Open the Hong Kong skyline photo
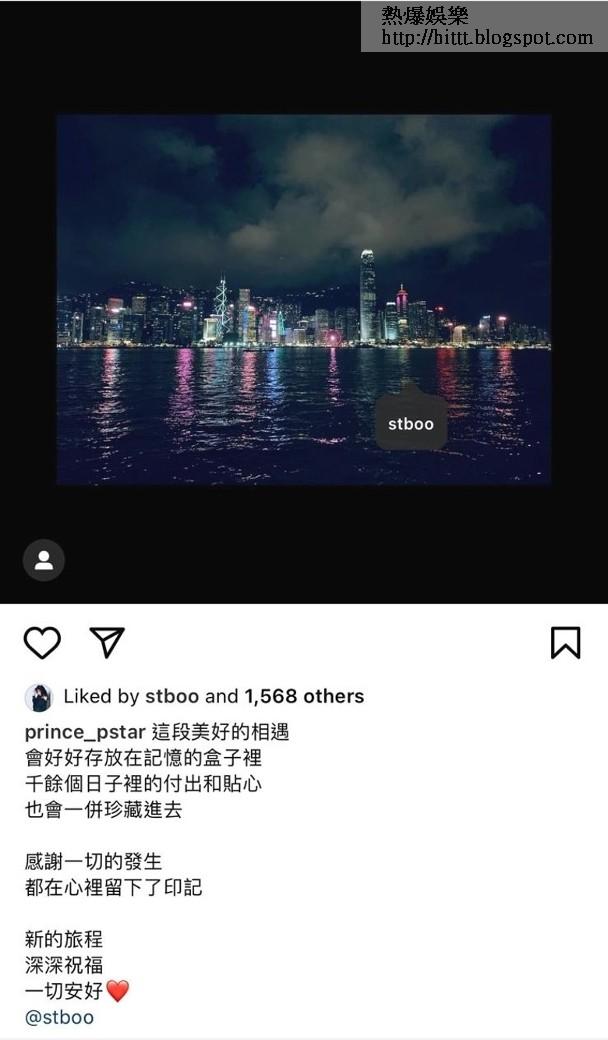Image resolution: width=608 pixels, height=1040 pixels. pyautogui.click(x=304, y=299)
